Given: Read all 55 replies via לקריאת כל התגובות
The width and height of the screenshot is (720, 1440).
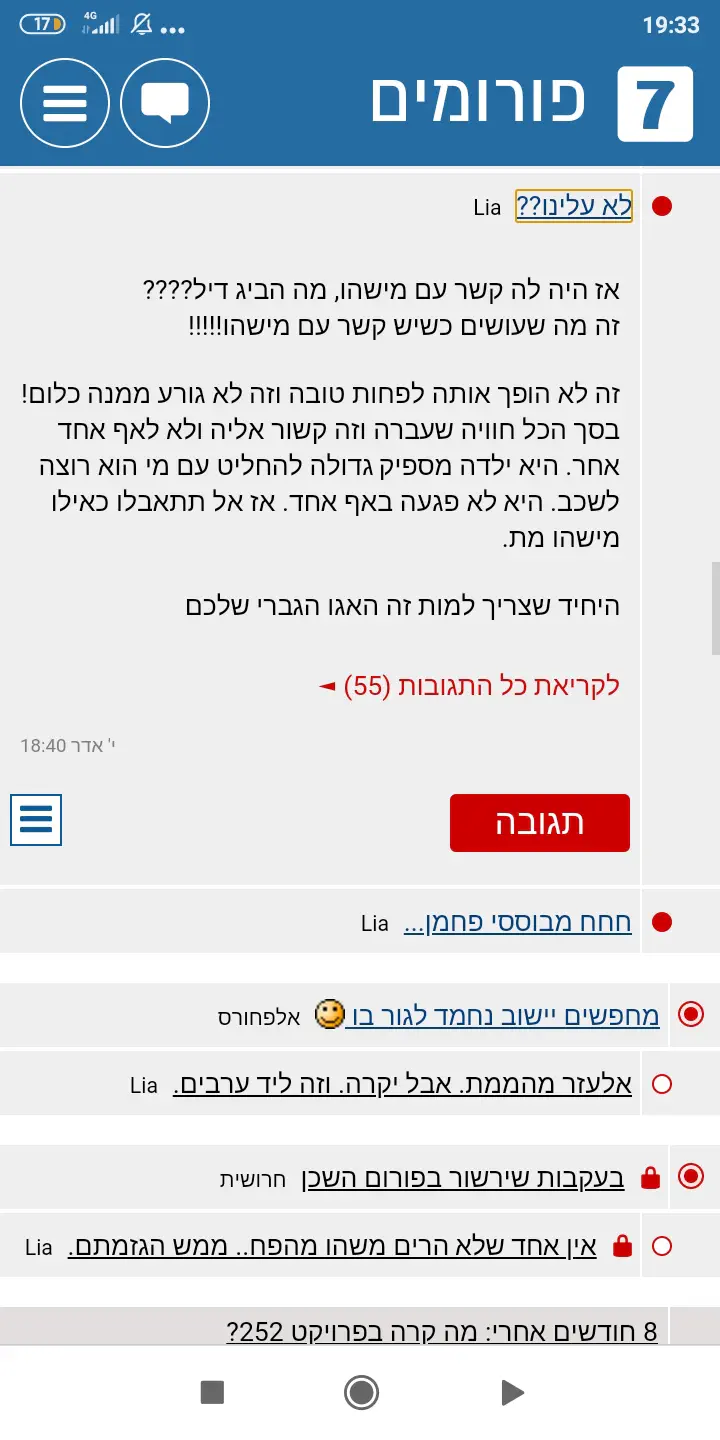Looking at the screenshot, I should [470, 686].
